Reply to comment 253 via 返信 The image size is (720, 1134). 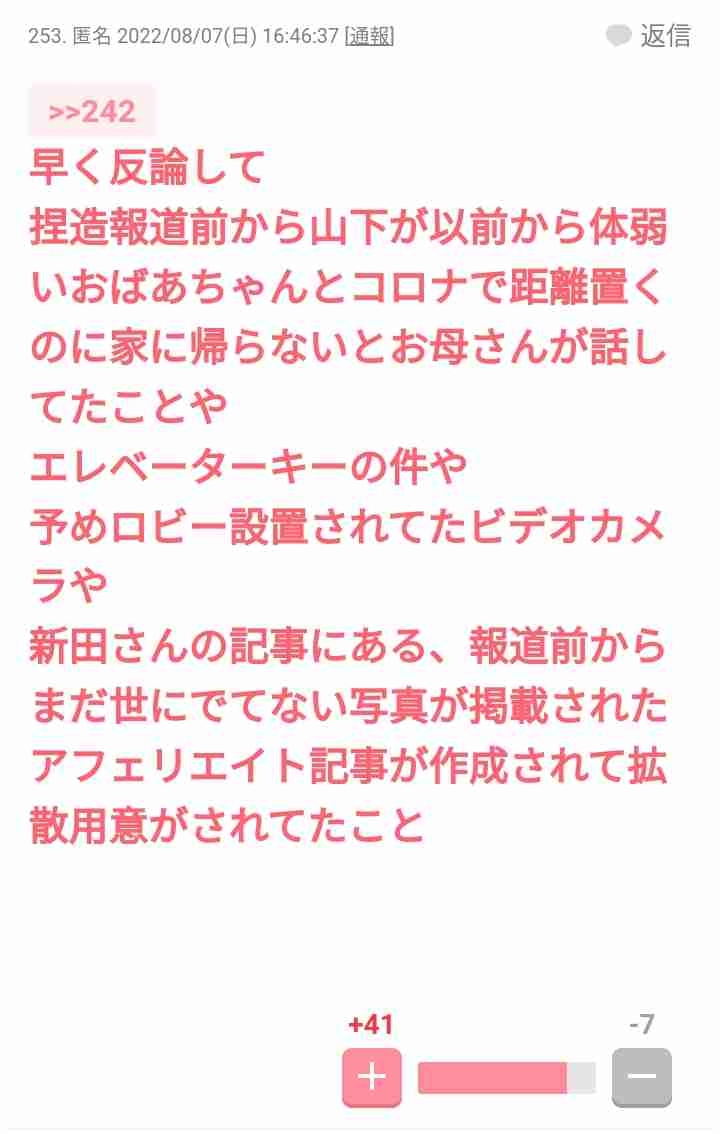650,36
